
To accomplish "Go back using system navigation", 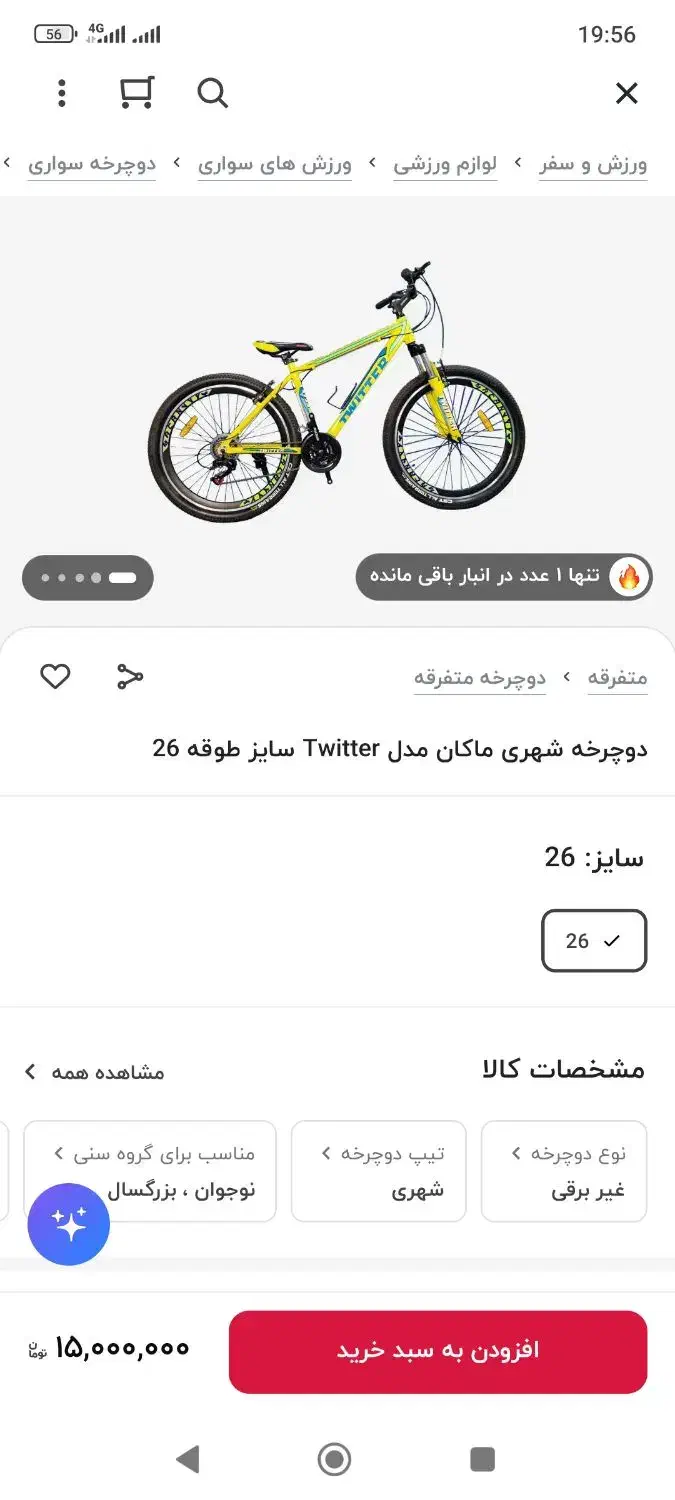I will point(187,1459).
